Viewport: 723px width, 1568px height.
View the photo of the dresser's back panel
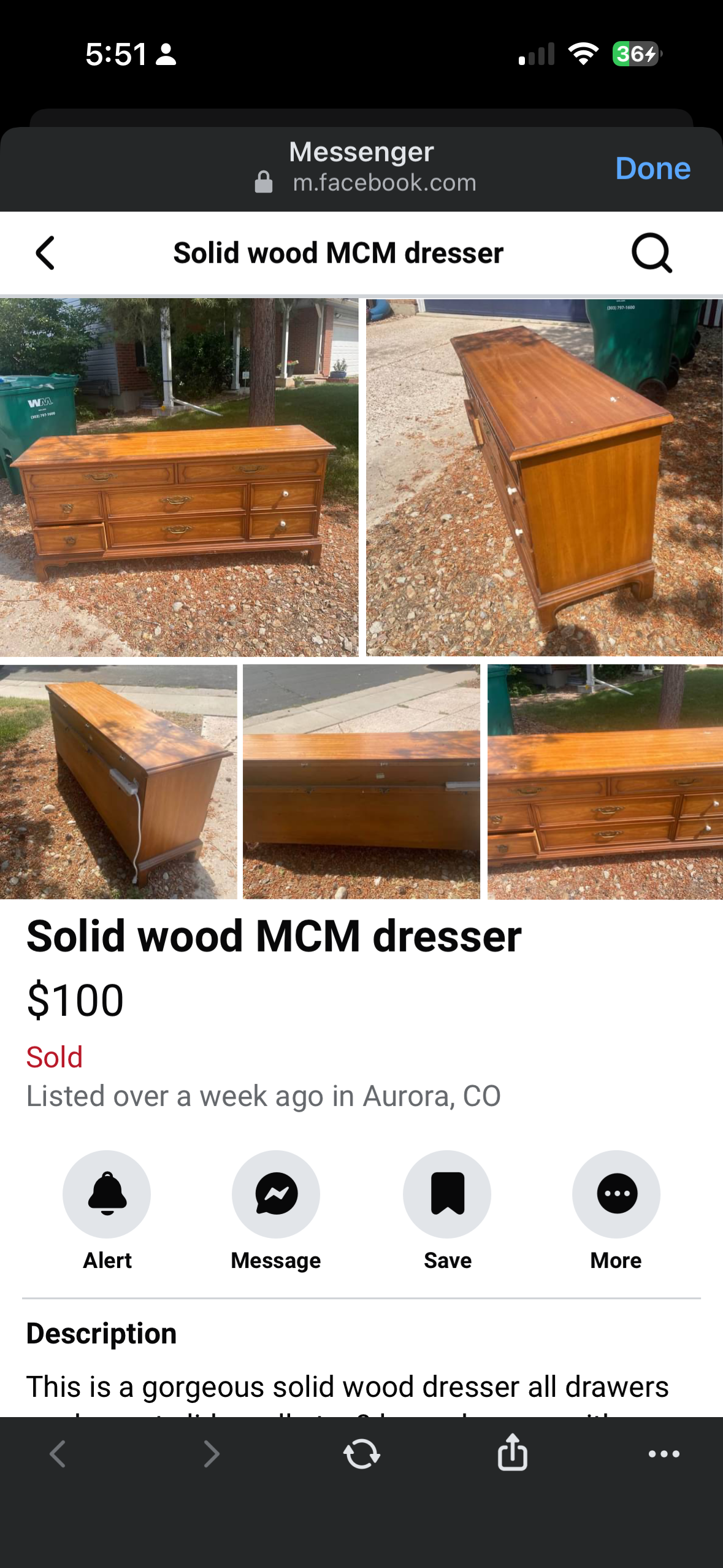pos(361,782)
